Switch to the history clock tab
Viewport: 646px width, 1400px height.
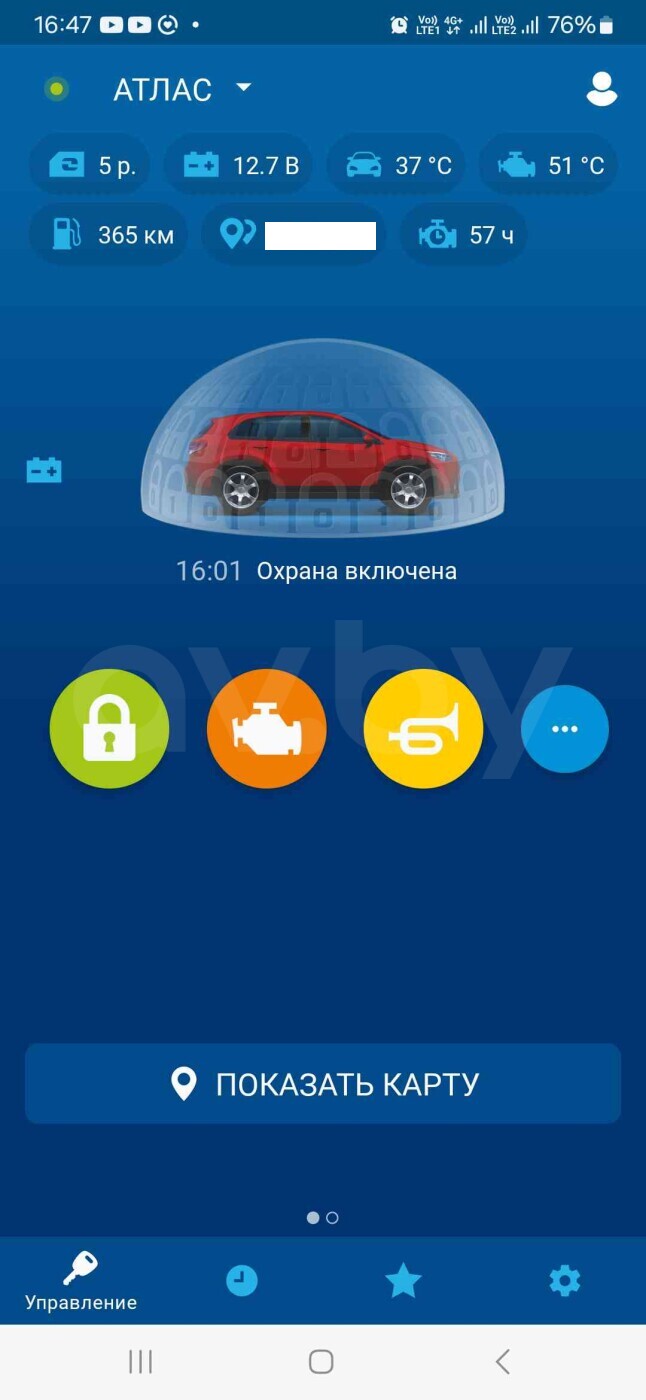(x=242, y=1280)
